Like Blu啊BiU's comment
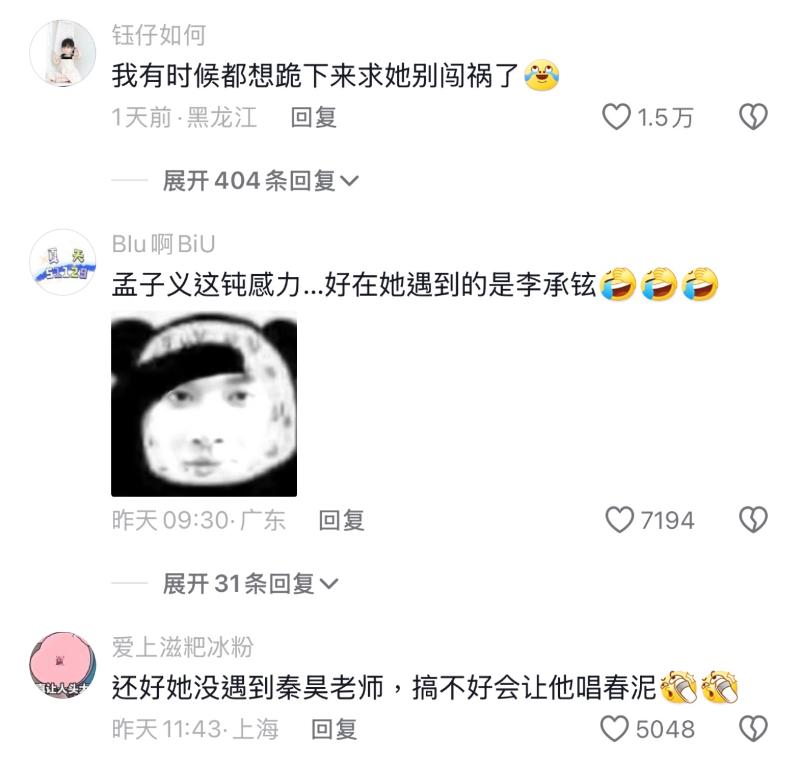800x767 pixels. (x=621, y=520)
